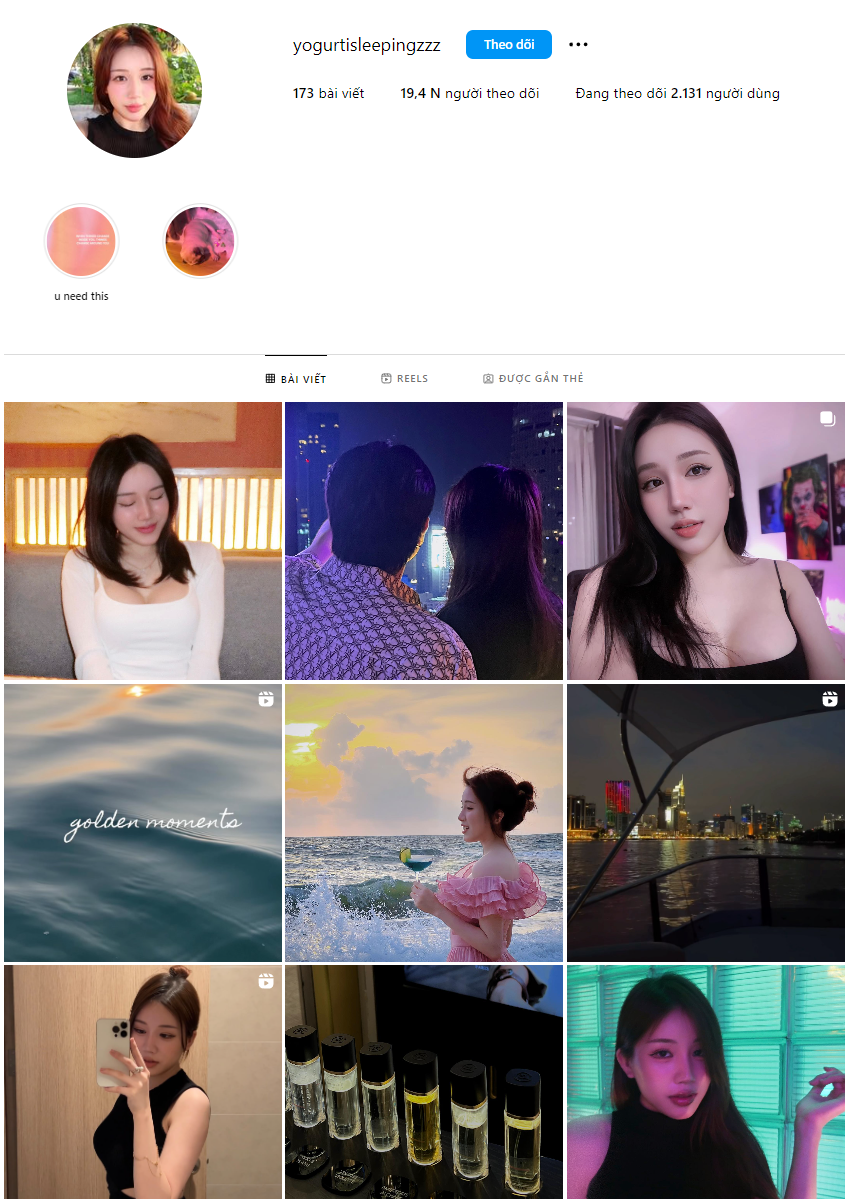Switch to the Reels tab
The image size is (852, 1199).
pyautogui.click(x=404, y=379)
